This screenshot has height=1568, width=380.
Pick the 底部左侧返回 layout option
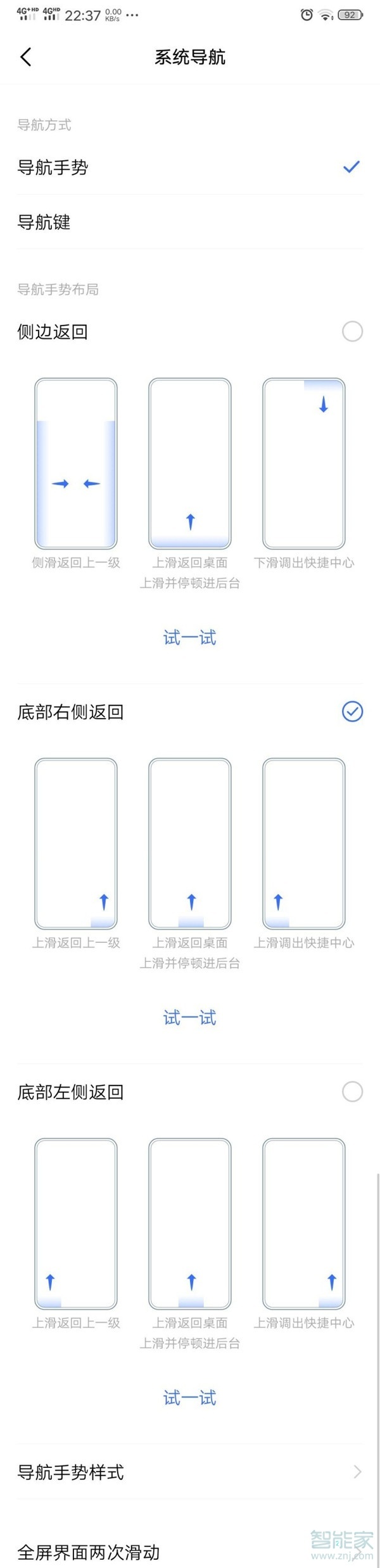352,1092
